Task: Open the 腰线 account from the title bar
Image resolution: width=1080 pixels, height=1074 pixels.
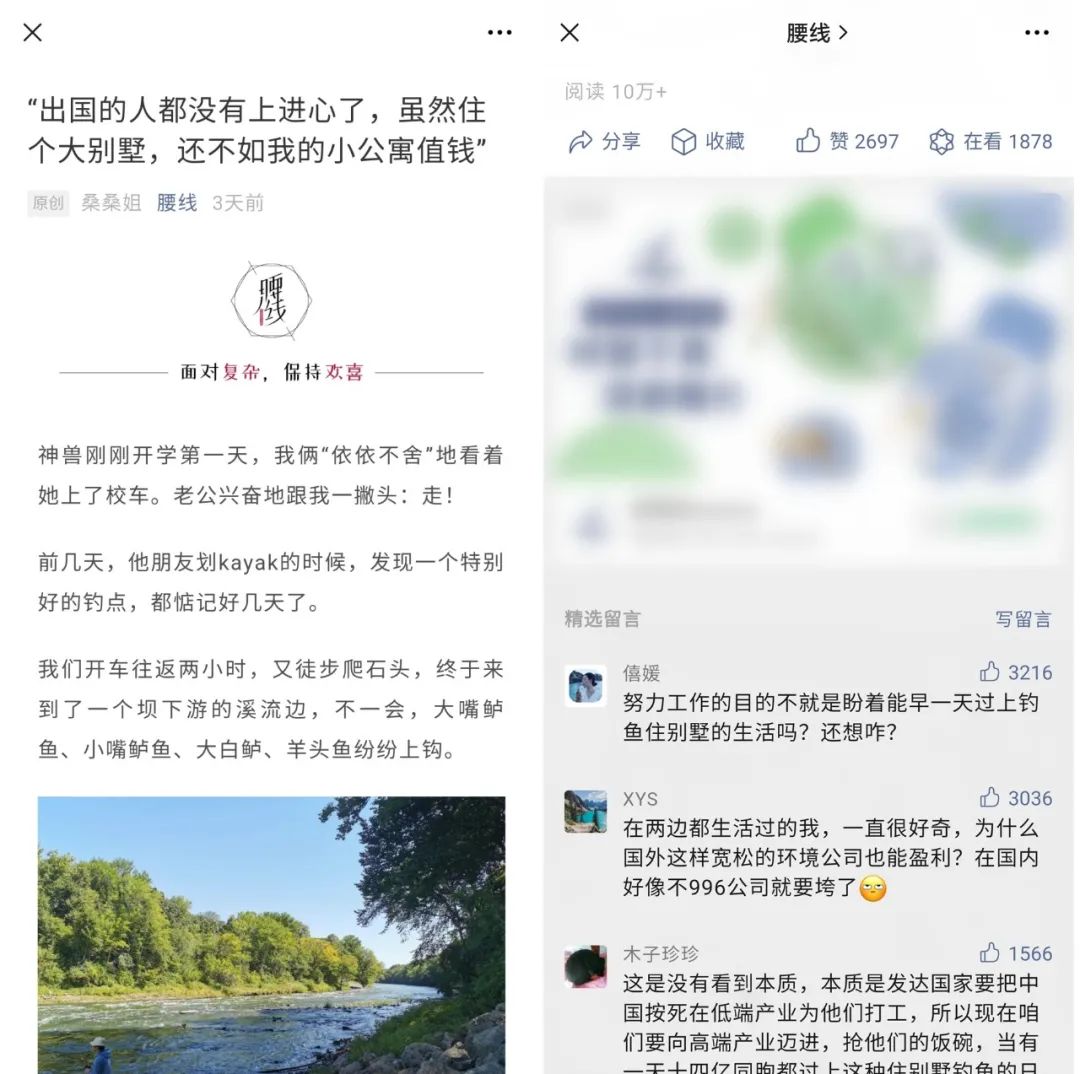Action: point(816,33)
